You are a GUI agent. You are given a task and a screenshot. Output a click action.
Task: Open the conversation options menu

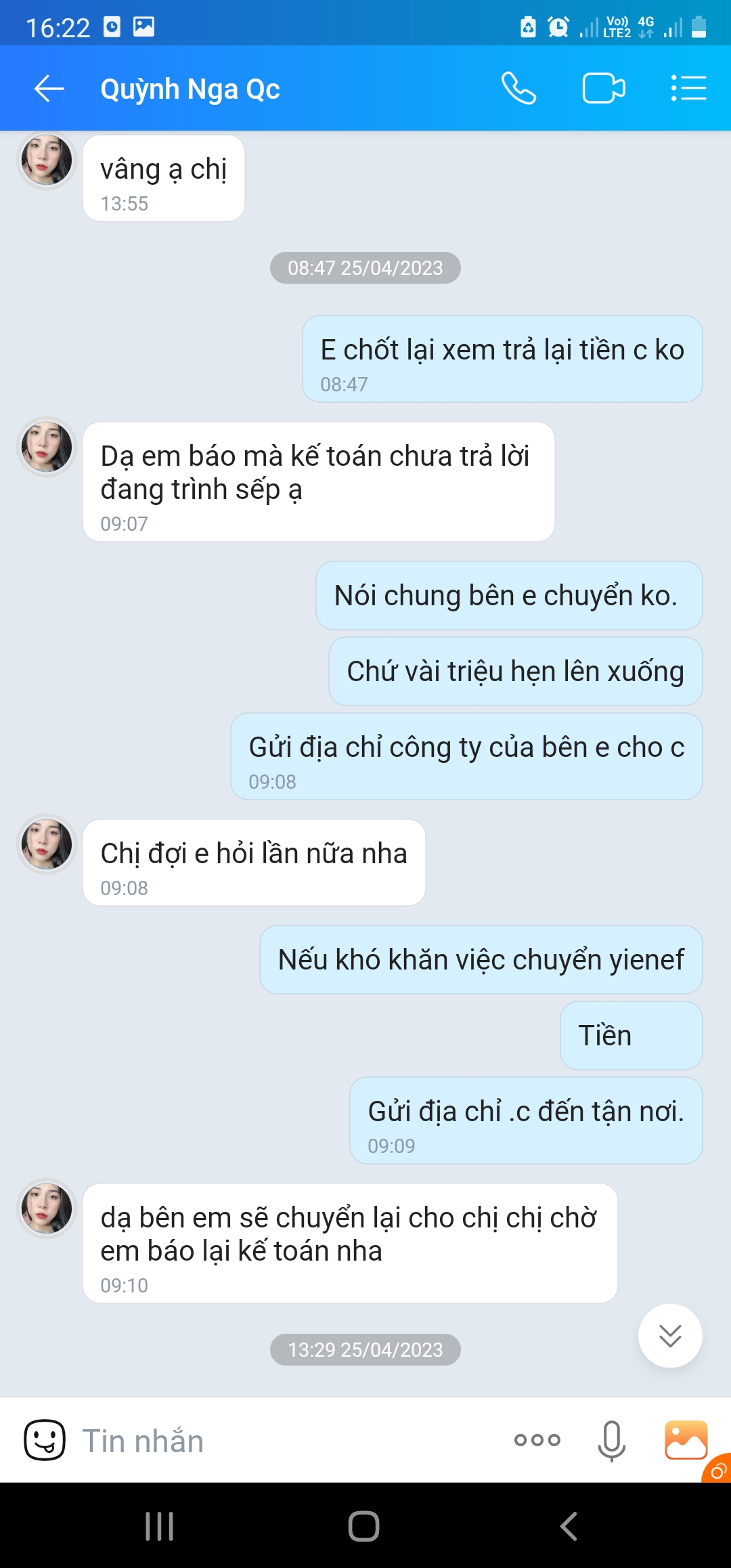coord(688,89)
